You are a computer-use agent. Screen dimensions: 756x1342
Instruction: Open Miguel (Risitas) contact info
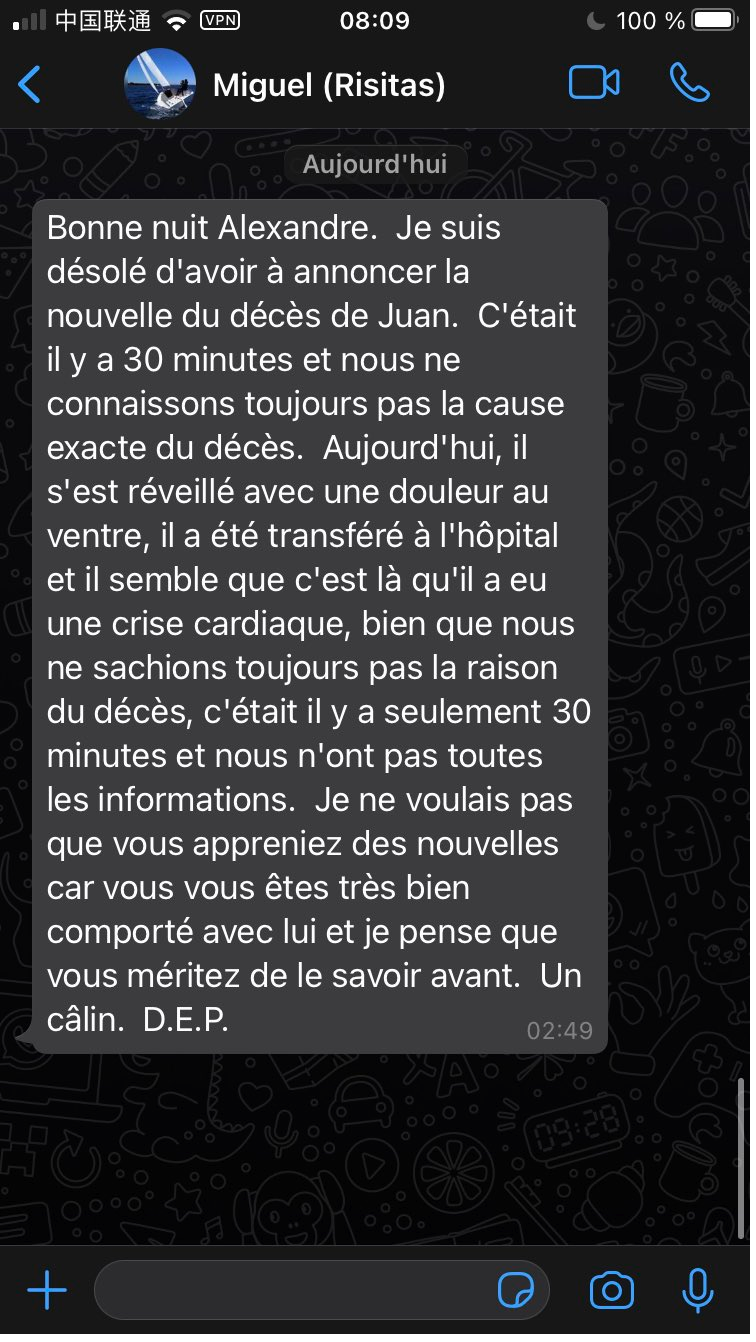coord(329,85)
